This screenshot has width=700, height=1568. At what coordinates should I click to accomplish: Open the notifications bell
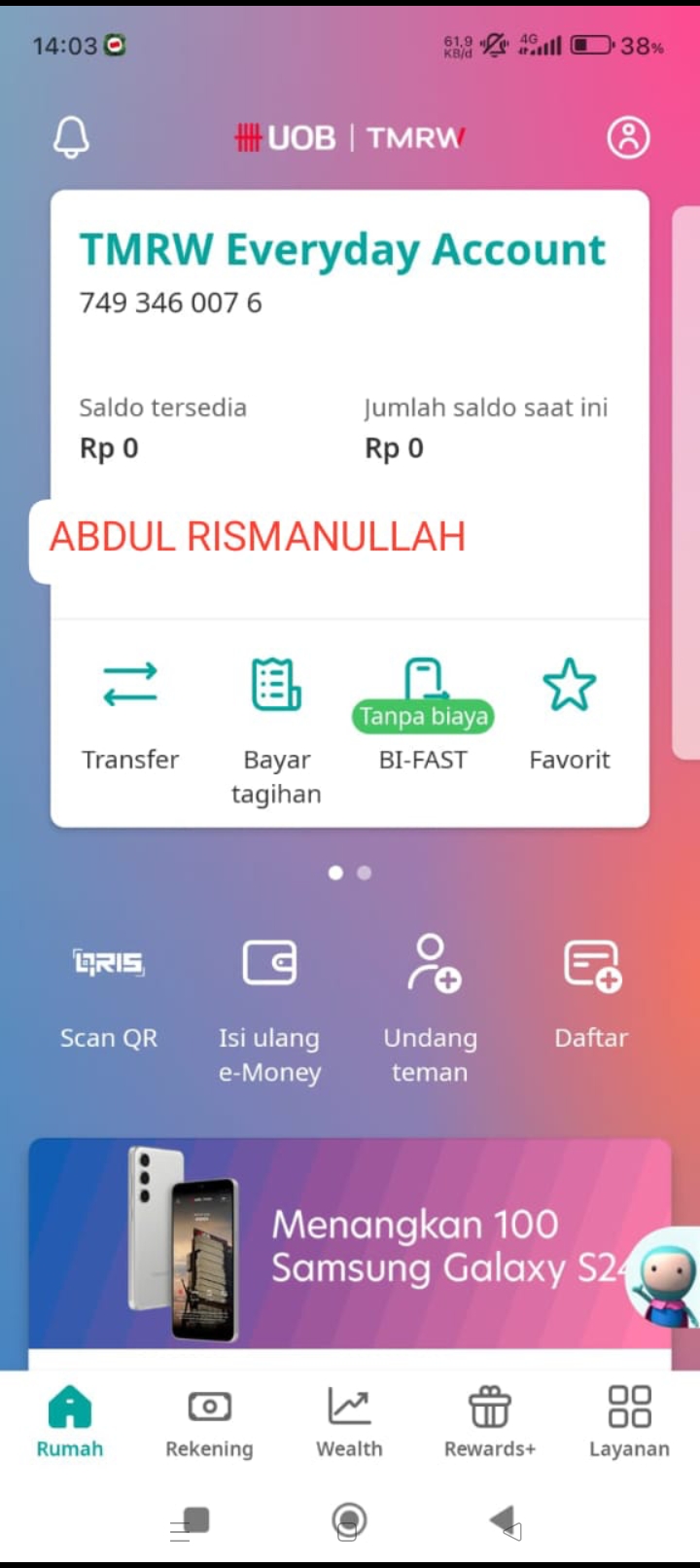(71, 138)
